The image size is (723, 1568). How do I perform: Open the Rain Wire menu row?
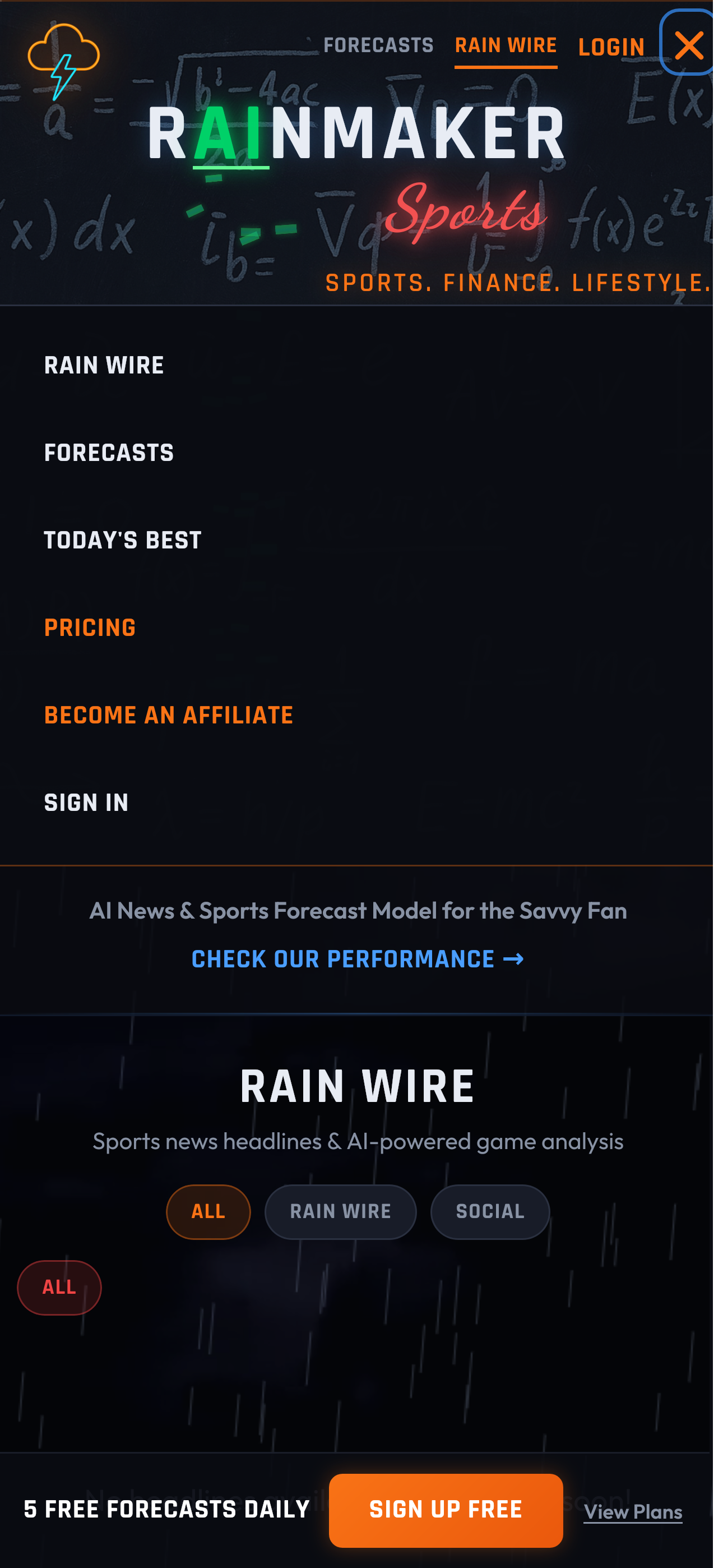tap(104, 366)
